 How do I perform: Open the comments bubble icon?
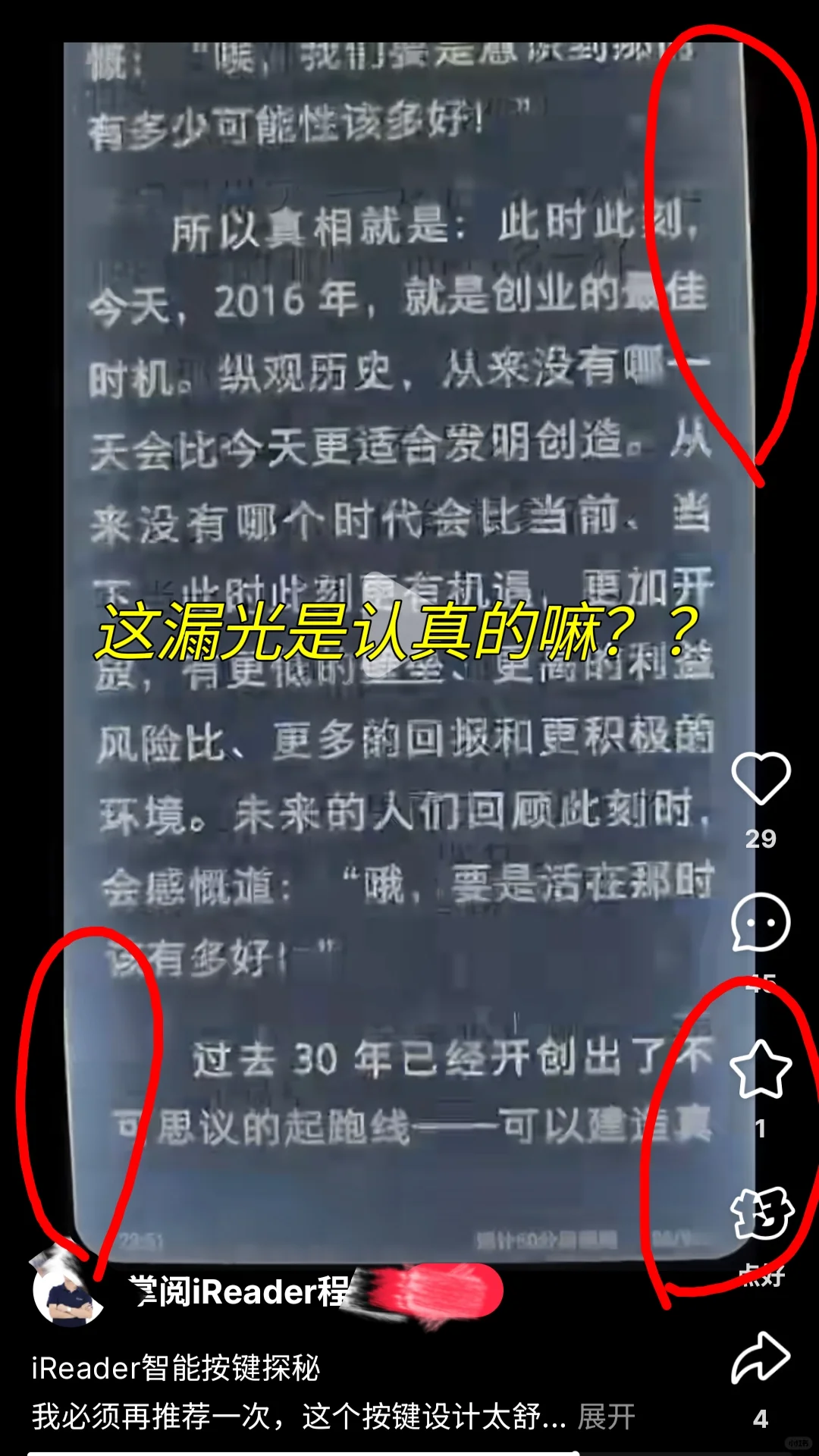tap(761, 922)
